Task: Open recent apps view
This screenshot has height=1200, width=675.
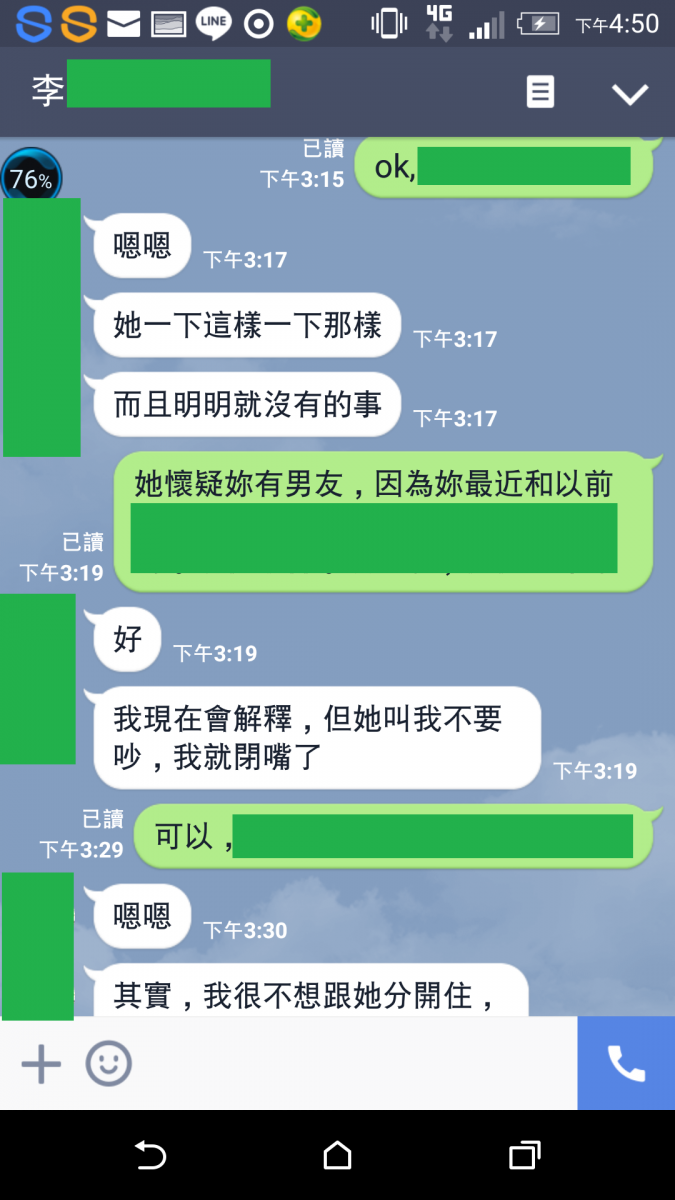Action: point(525,1155)
